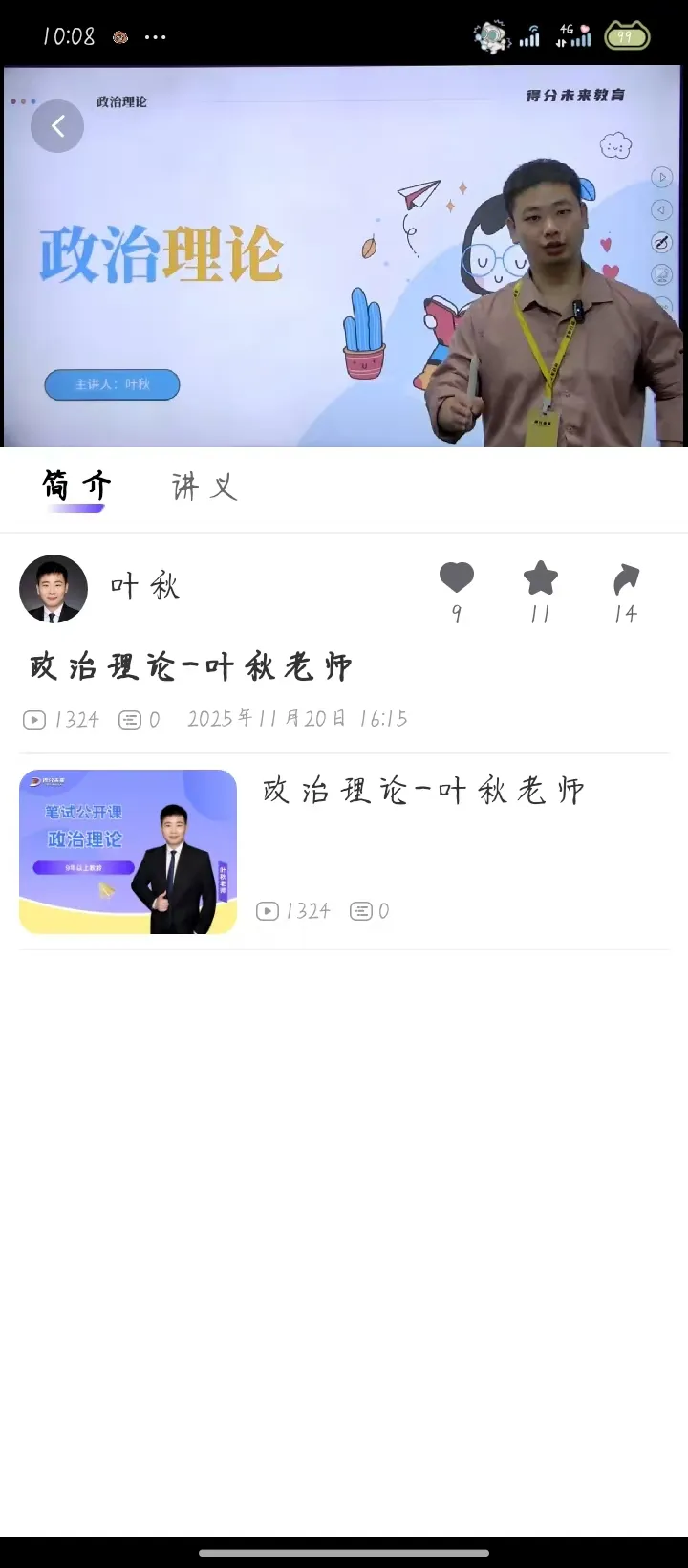688x1568 pixels.
Task: Like this course with the heart icon
Action: tap(456, 578)
